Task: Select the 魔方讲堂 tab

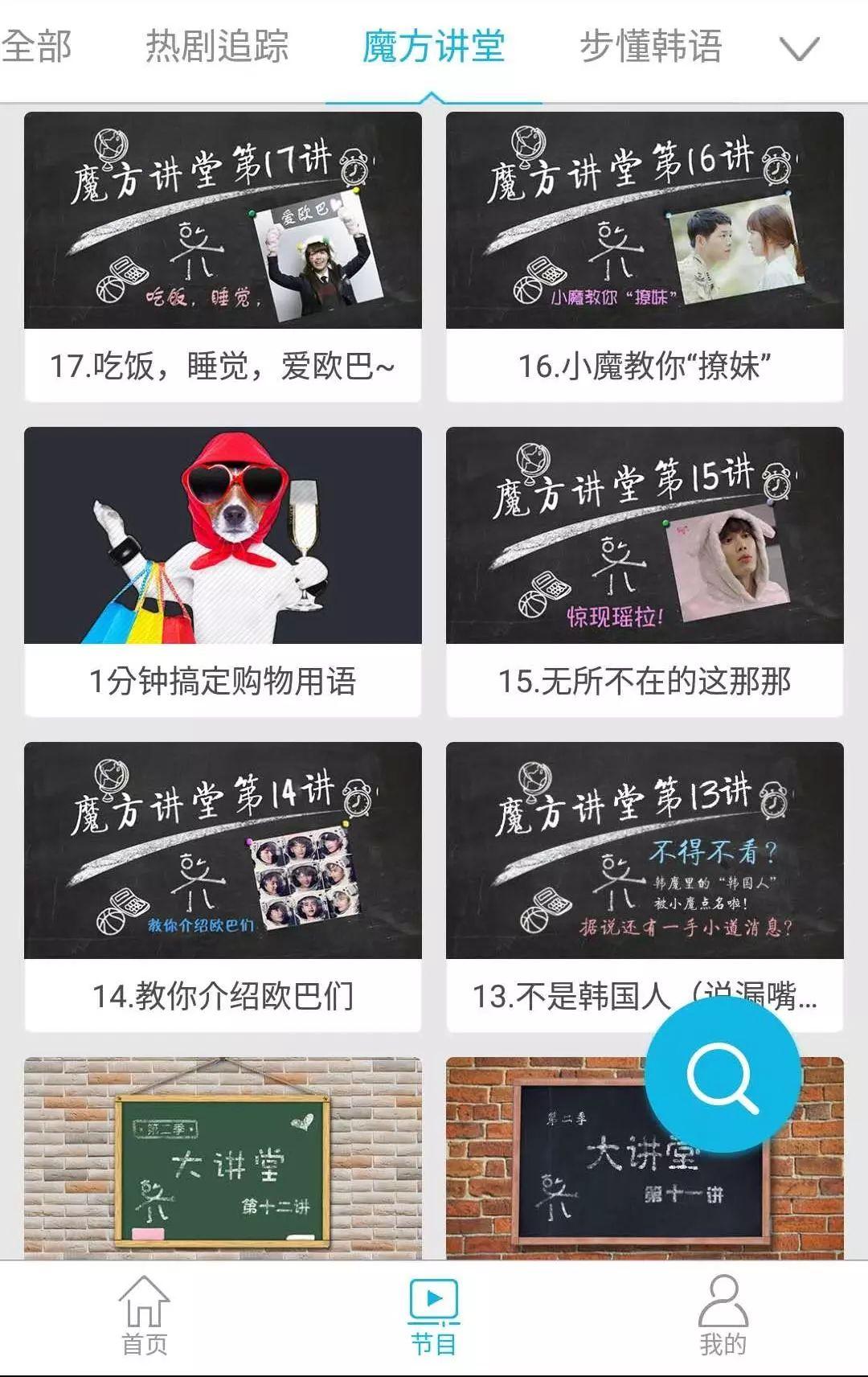Action: click(x=433, y=47)
